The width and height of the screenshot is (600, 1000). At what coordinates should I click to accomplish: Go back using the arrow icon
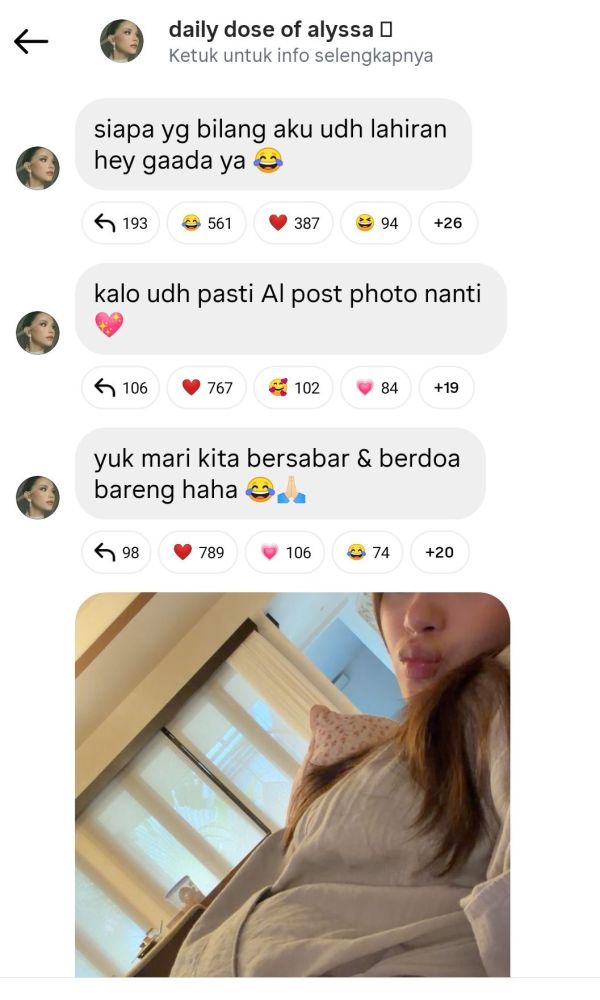click(31, 41)
